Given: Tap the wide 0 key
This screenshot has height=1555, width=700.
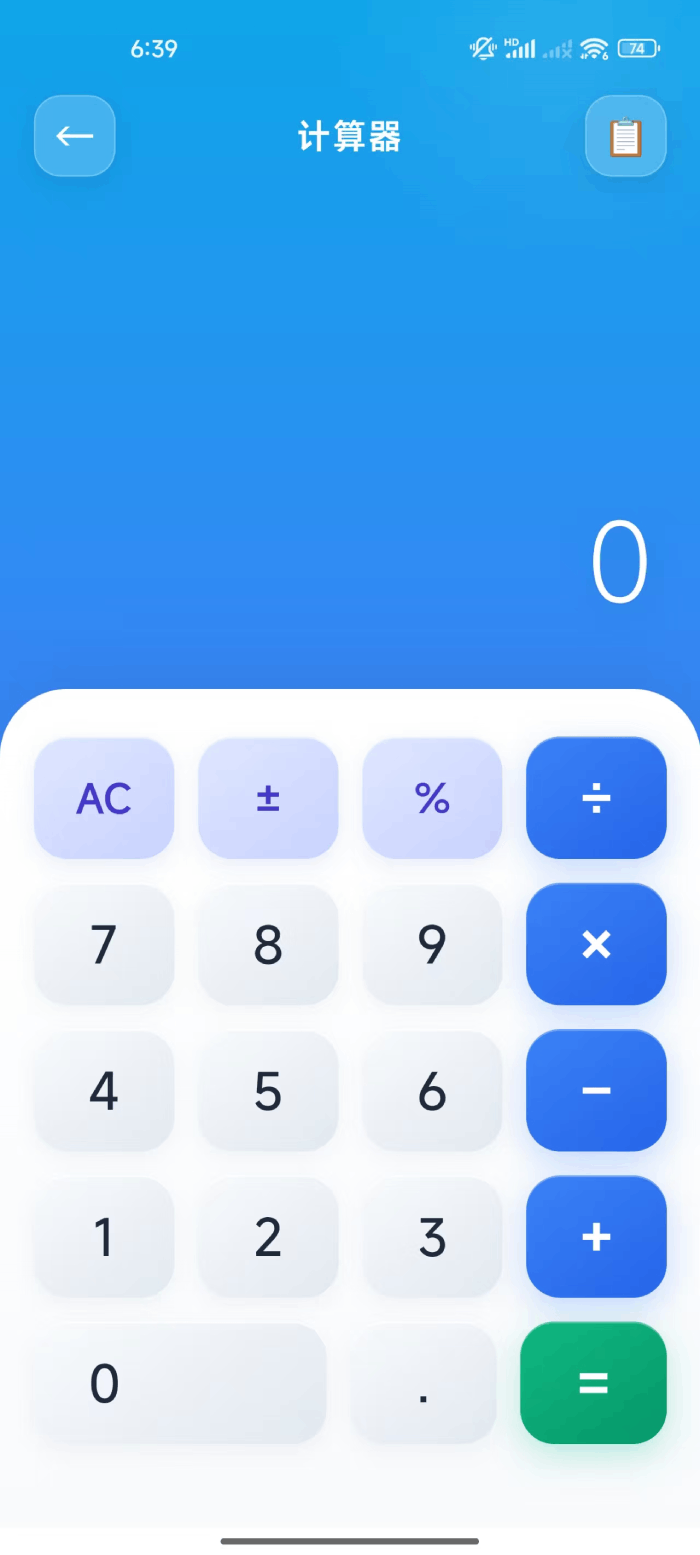Looking at the screenshot, I should 180,1383.
